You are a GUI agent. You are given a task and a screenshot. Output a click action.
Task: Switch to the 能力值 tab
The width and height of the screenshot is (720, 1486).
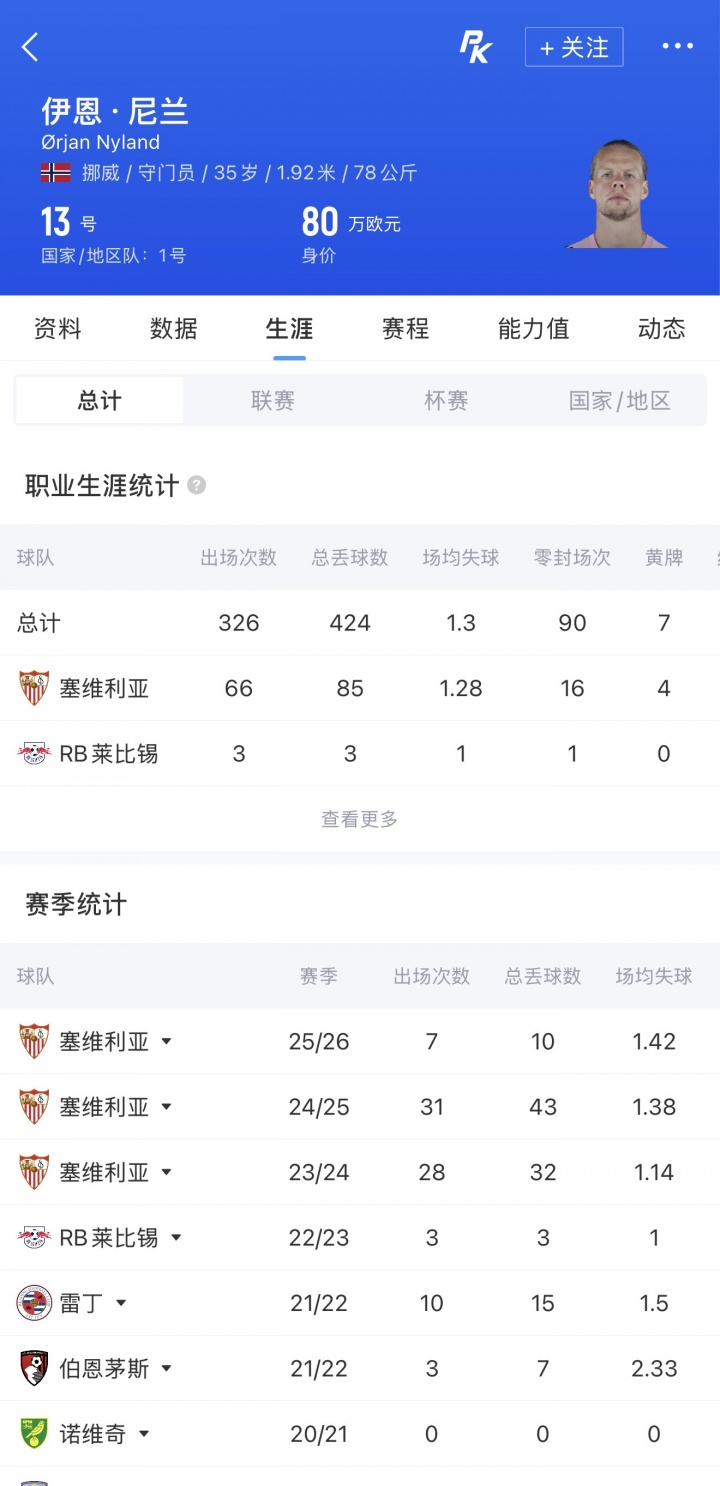click(533, 329)
